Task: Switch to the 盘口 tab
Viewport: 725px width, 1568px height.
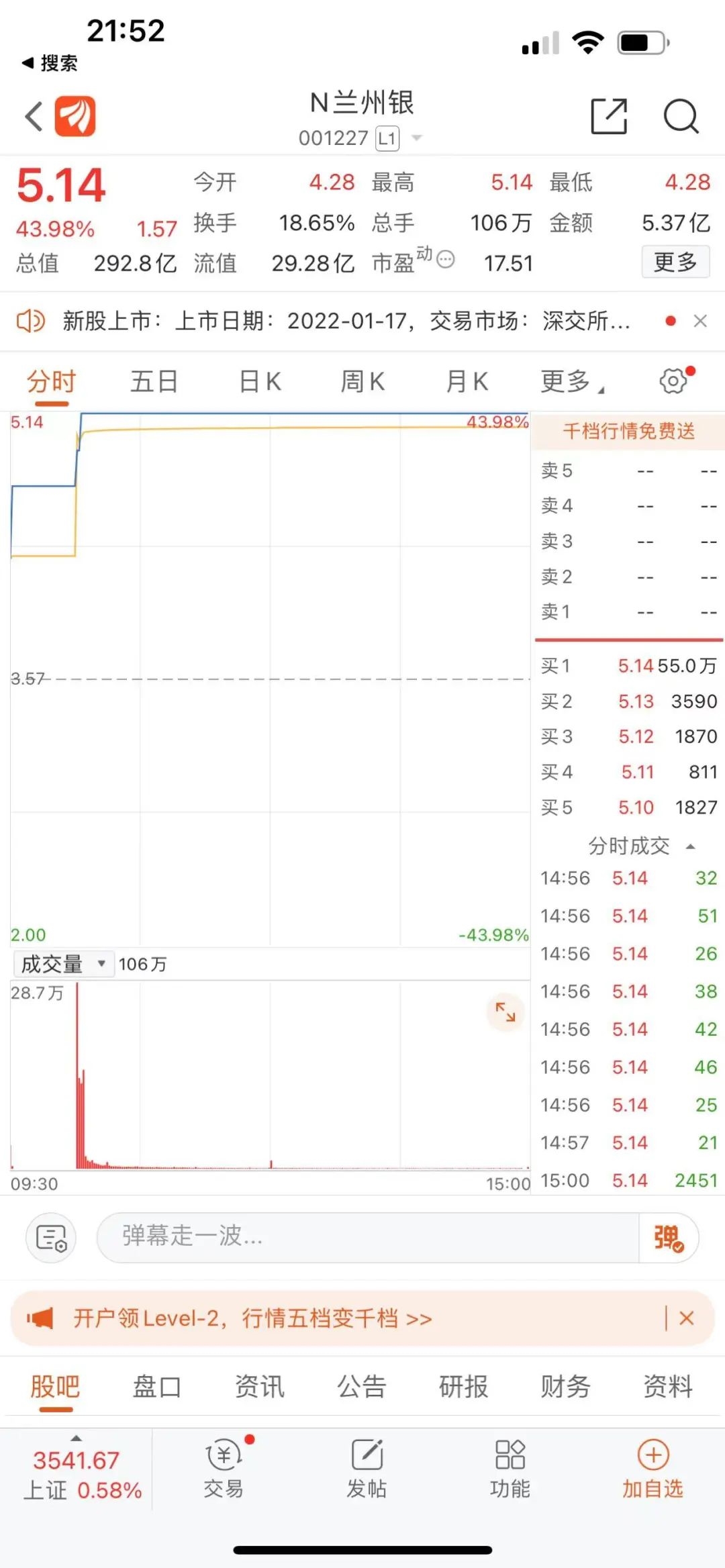Action: (157, 1386)
